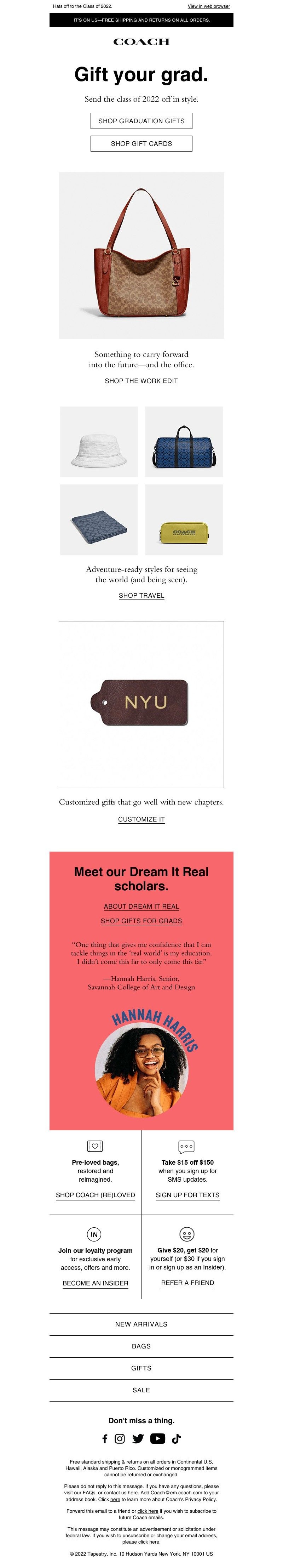Open the Sale category
The width and height of the screenshot is (283, 1568).
click(x=141, y=1390)
